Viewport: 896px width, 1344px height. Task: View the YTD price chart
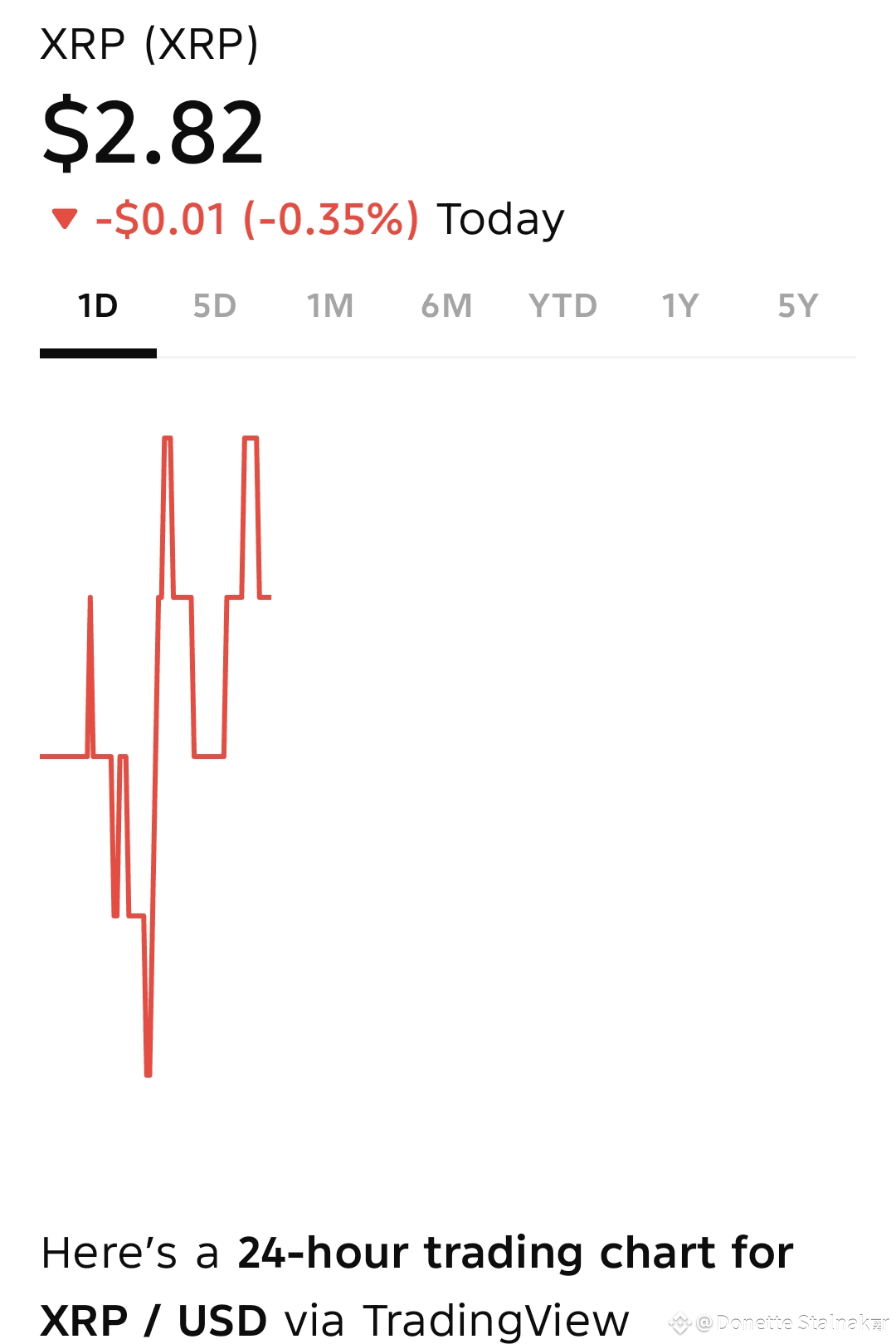[x=562, y=307]
